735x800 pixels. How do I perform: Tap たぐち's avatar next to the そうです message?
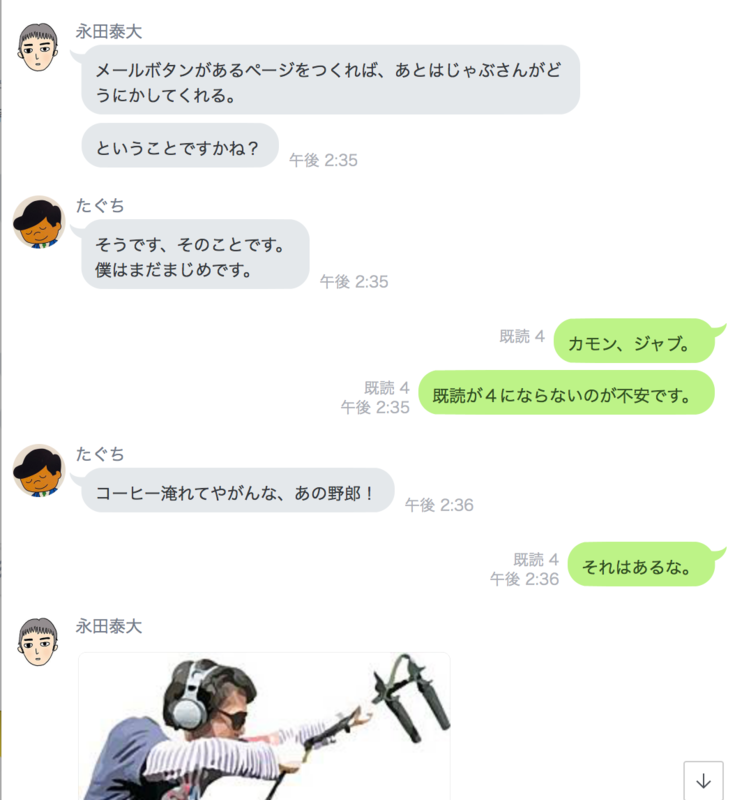pyautogui.click(x=39, y=221)
